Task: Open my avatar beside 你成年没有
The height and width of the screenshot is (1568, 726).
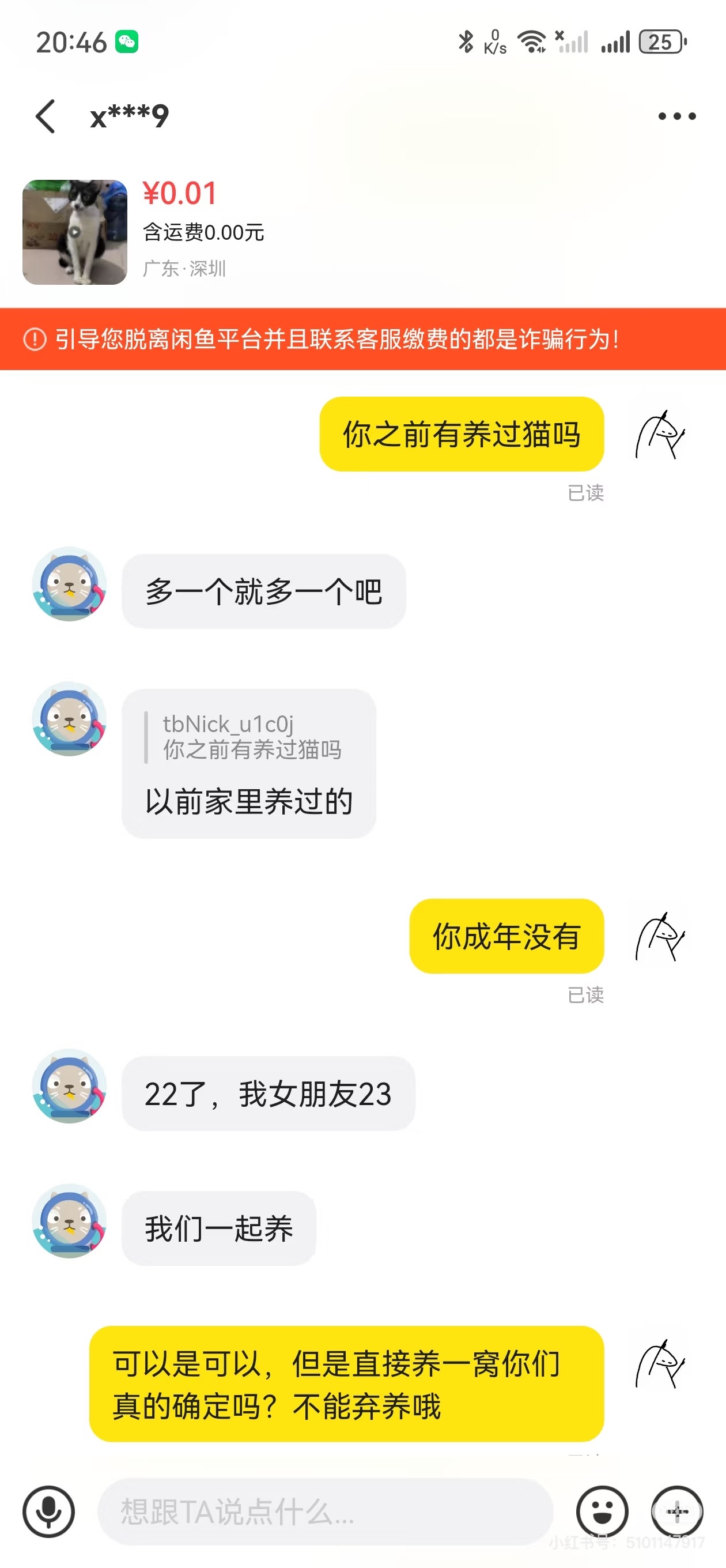Action: pyautogui.click(x=660, y=936)
